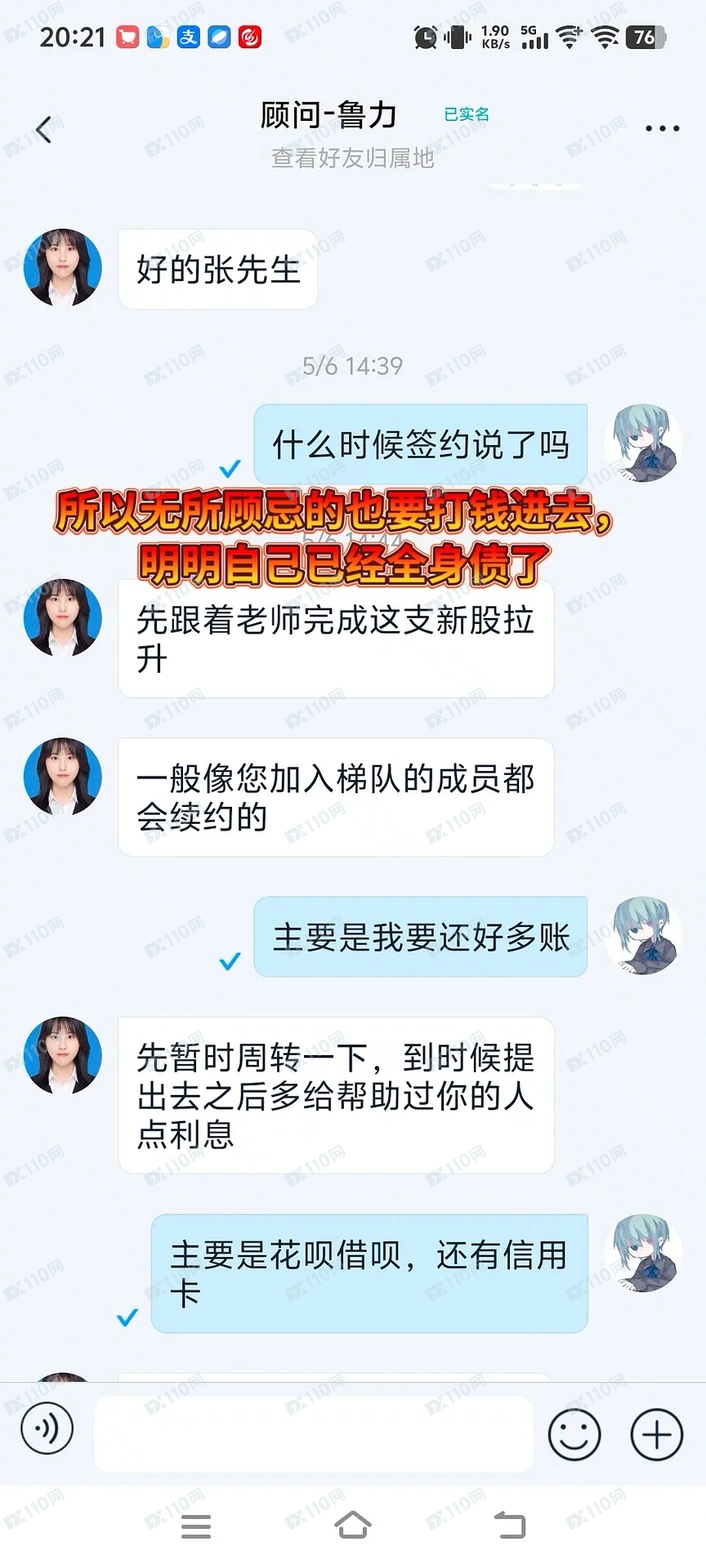Open own avatar next to 什么时候签约说了吗
Viewport: 706px width, 1568px height.
[642, 443]
